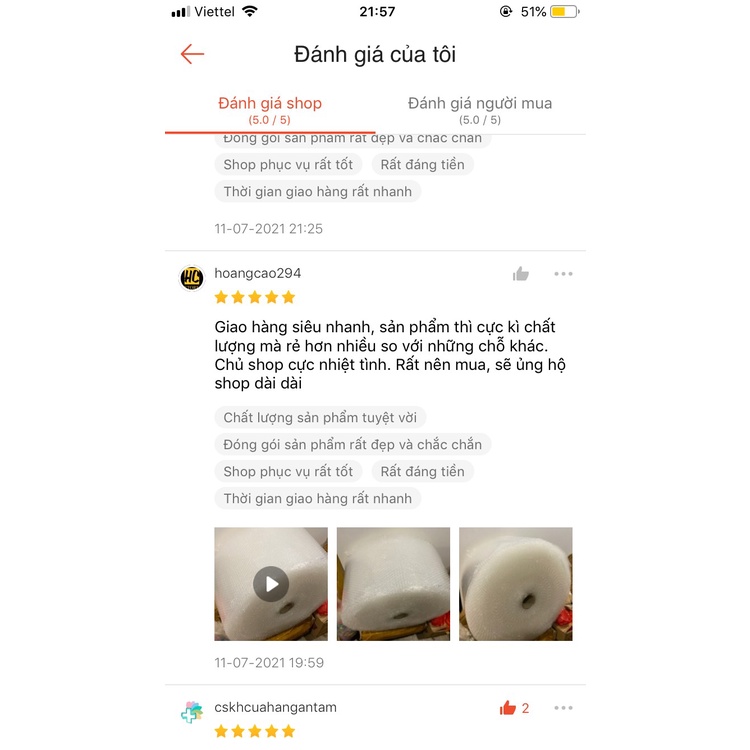Image resolution: width=750 pixels, height=750 pixels.
Task: Play the video in hoangcao294's review
Action: [271, 584]
